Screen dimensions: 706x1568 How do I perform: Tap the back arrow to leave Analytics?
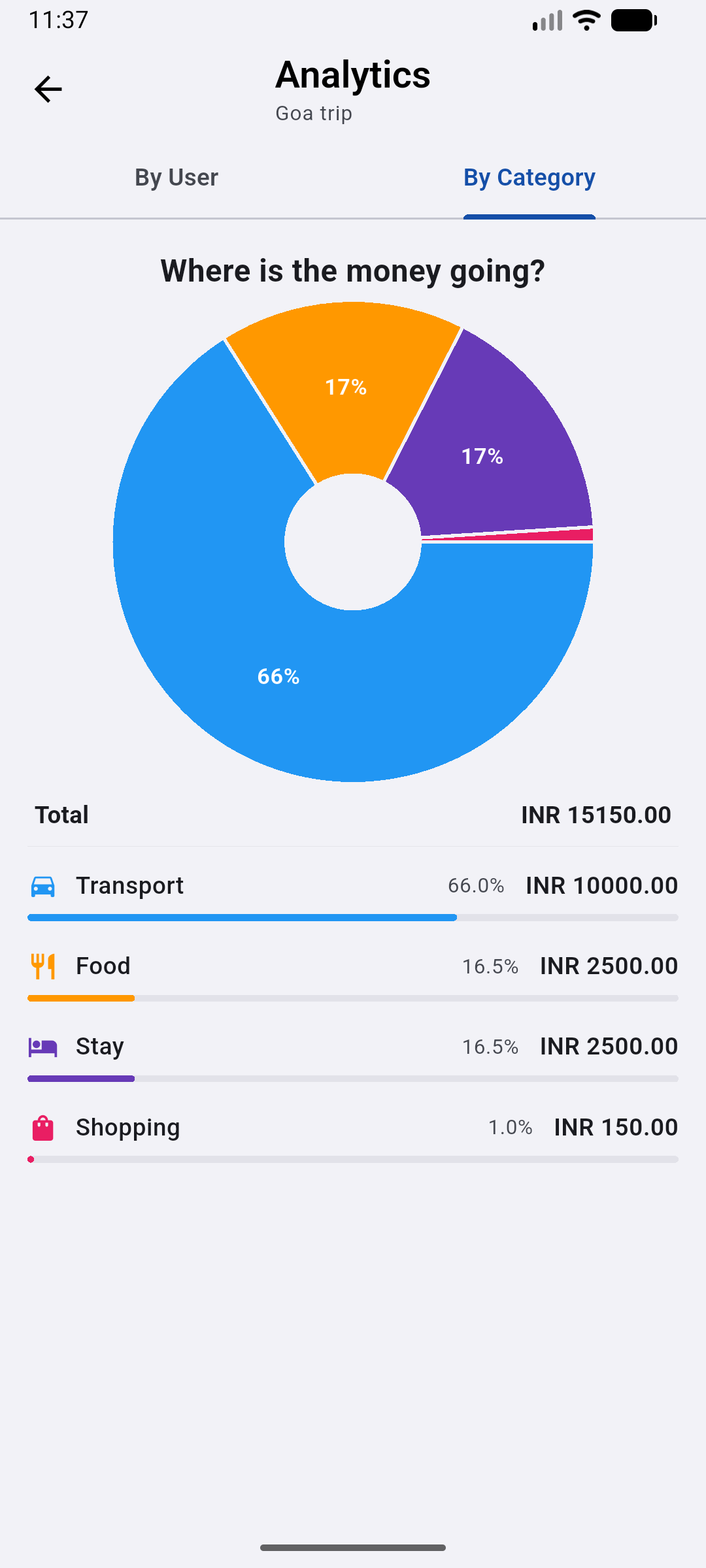[48, 89]
